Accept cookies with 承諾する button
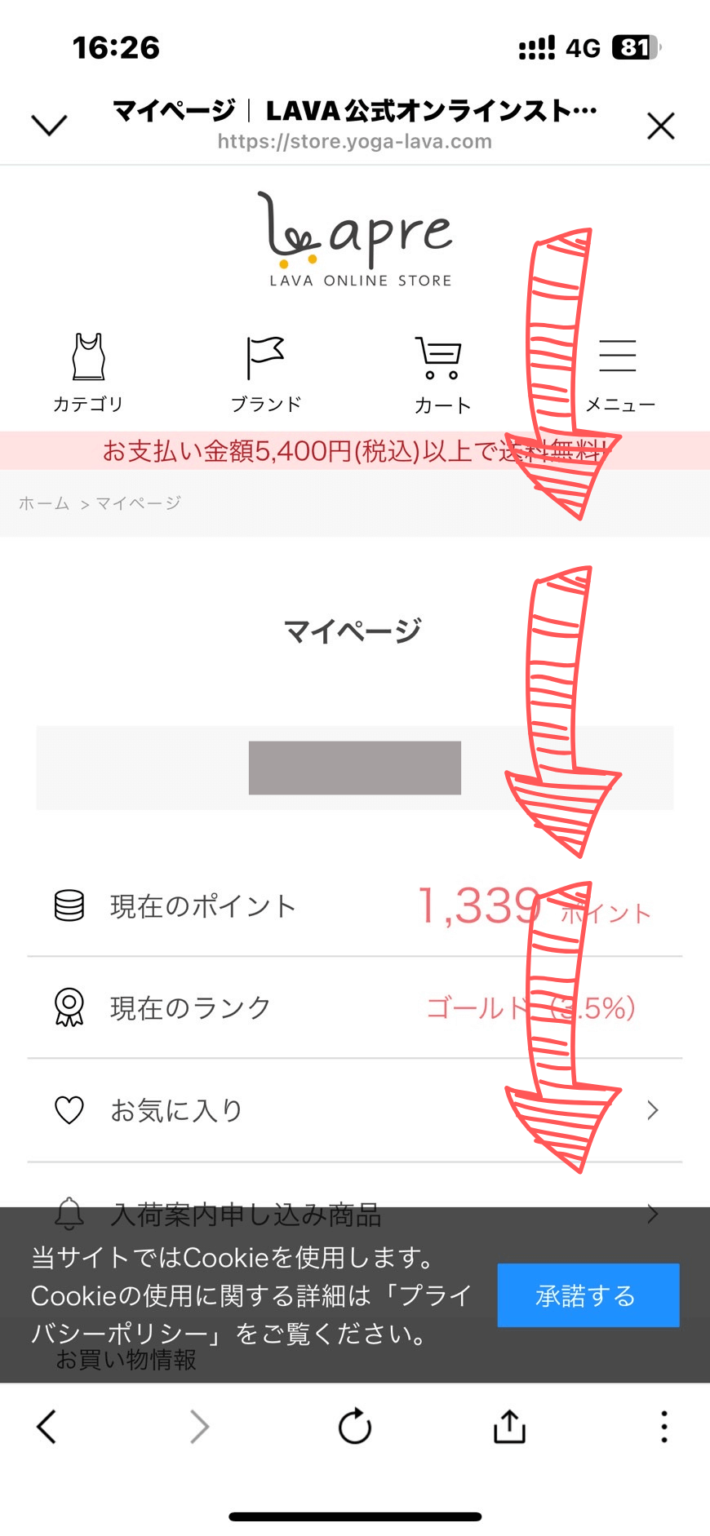This screenshot has width=710, height=1536. coord(587,1296)
